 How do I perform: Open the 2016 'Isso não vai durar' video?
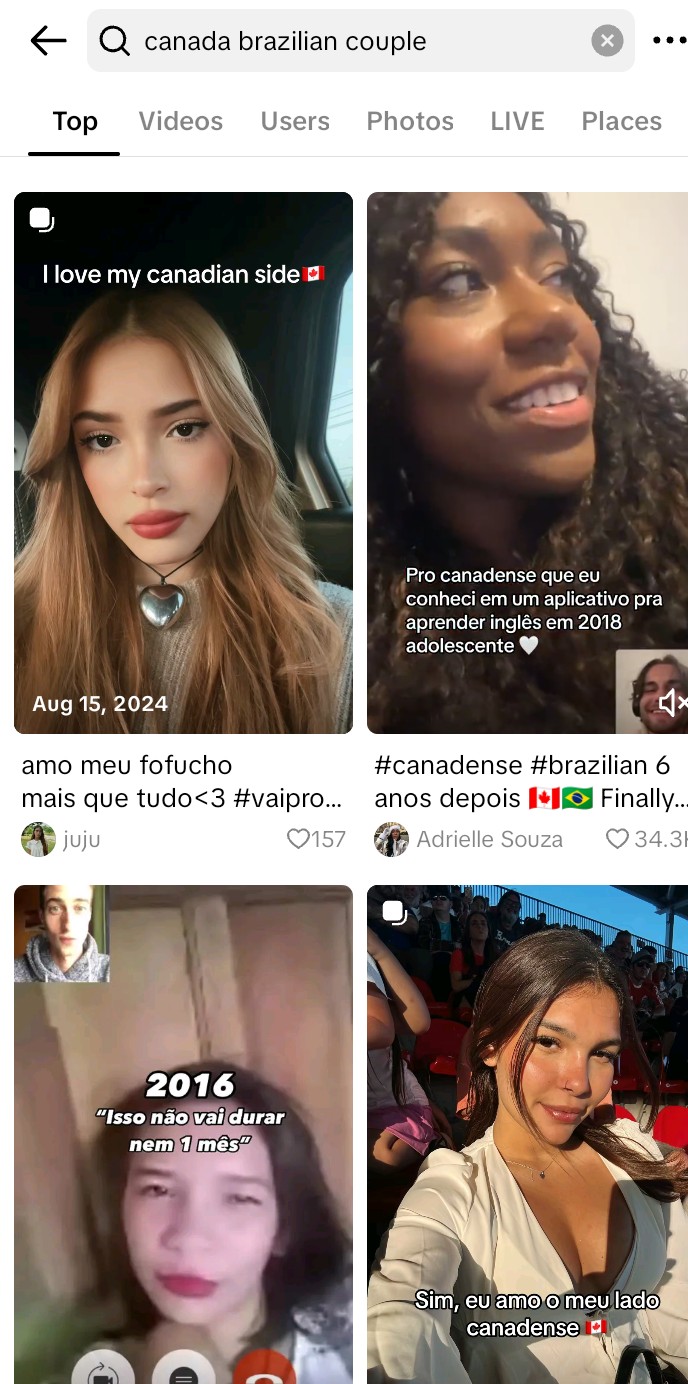tap(183, 1134)
